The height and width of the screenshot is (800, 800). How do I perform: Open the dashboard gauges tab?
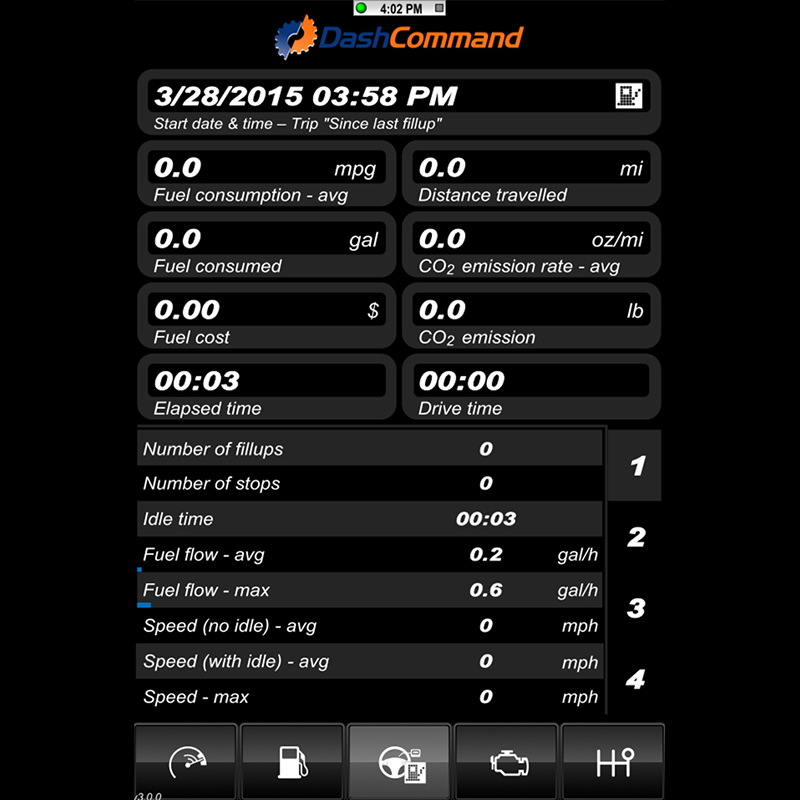point(186,762)
